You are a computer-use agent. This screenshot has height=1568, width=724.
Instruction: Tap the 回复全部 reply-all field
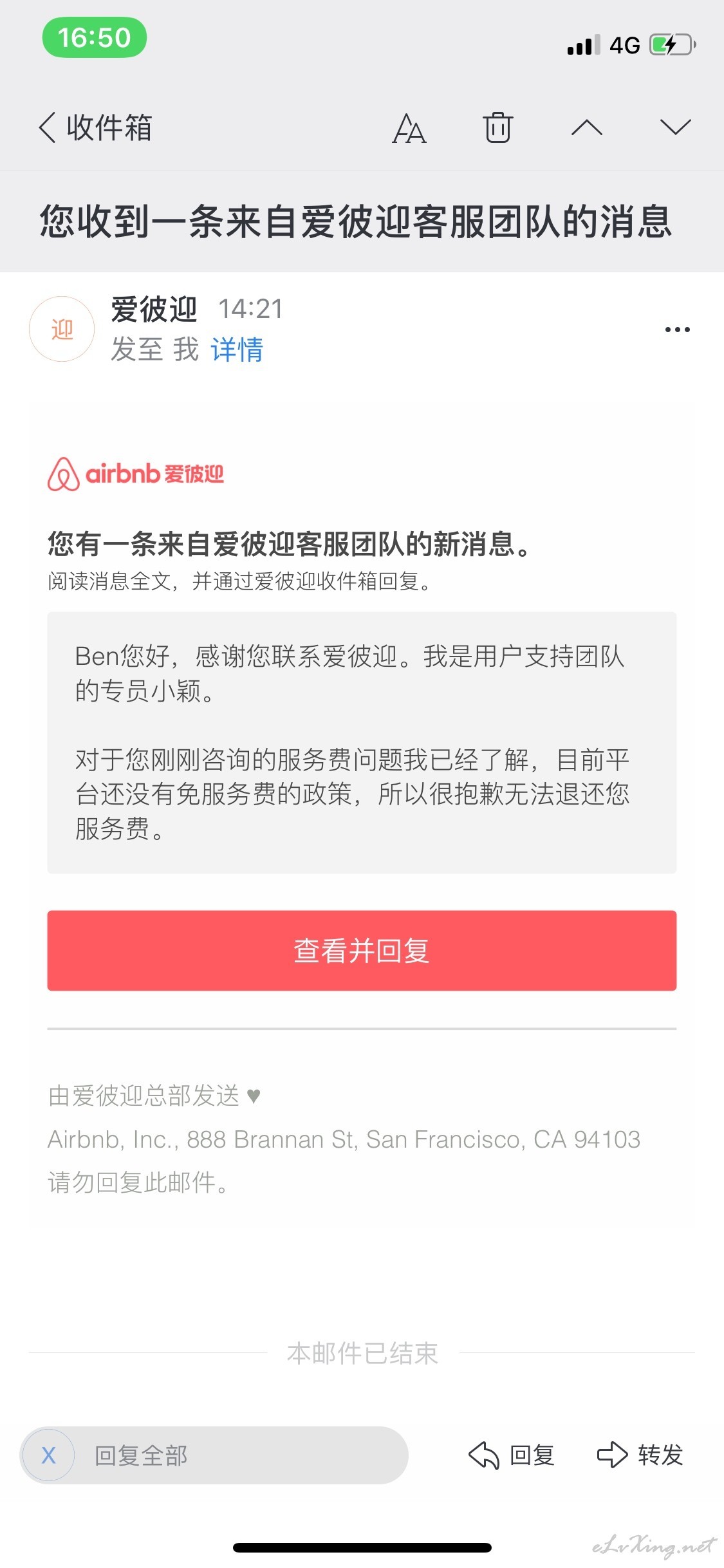click(214, 1455)
